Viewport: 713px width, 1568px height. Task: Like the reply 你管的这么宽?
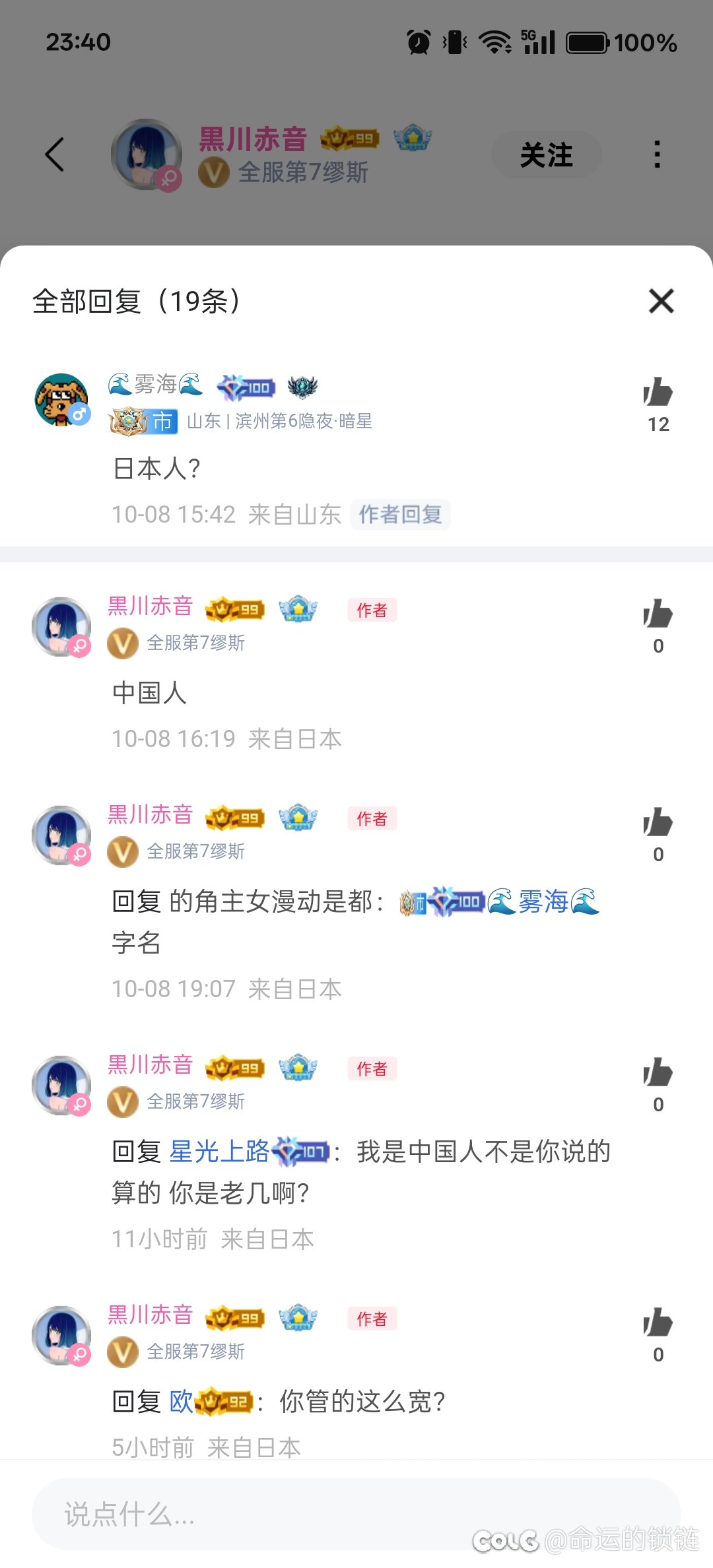click(658, 1323)
